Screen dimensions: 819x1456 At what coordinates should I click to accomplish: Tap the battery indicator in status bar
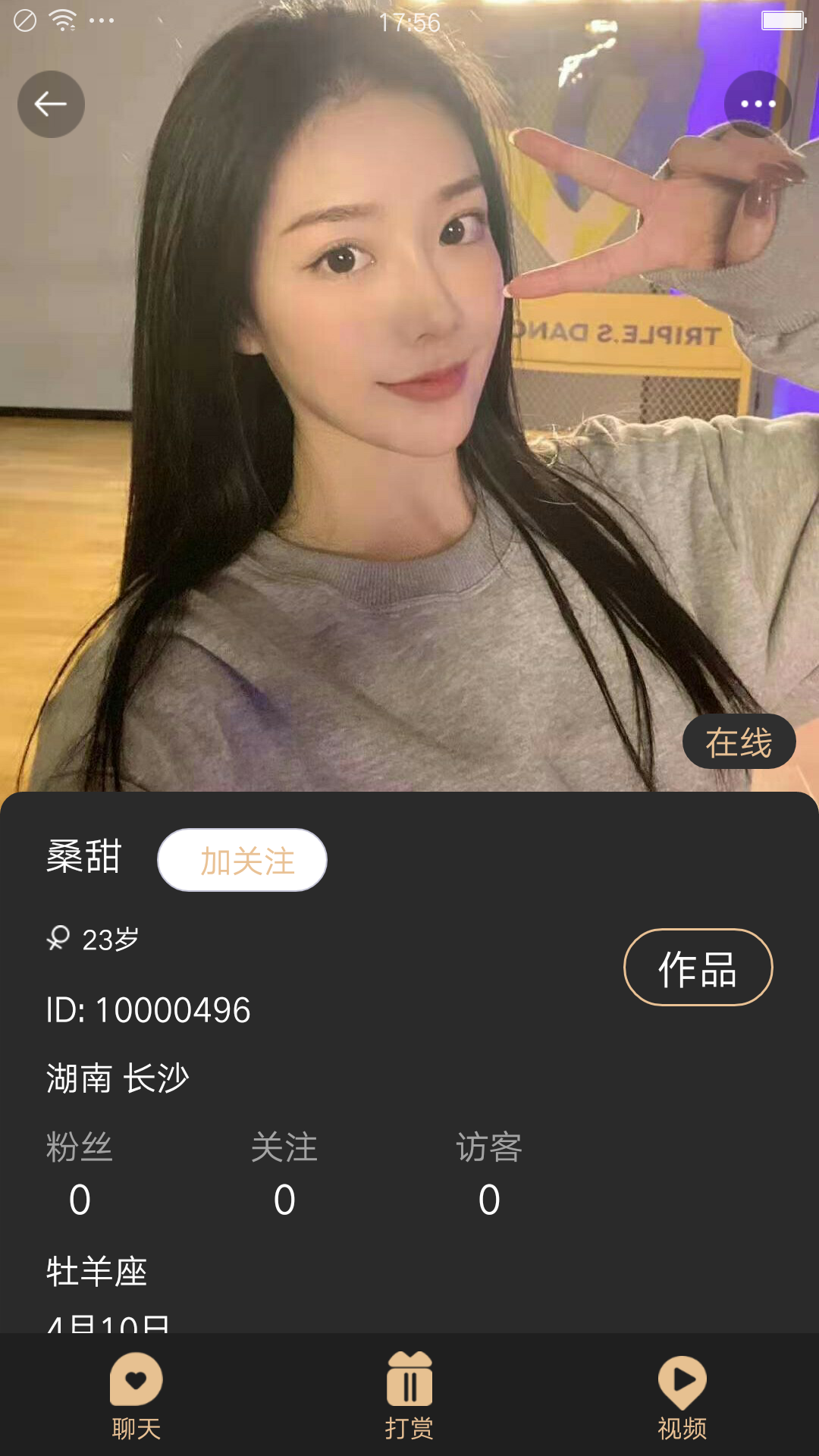(783, 20)
